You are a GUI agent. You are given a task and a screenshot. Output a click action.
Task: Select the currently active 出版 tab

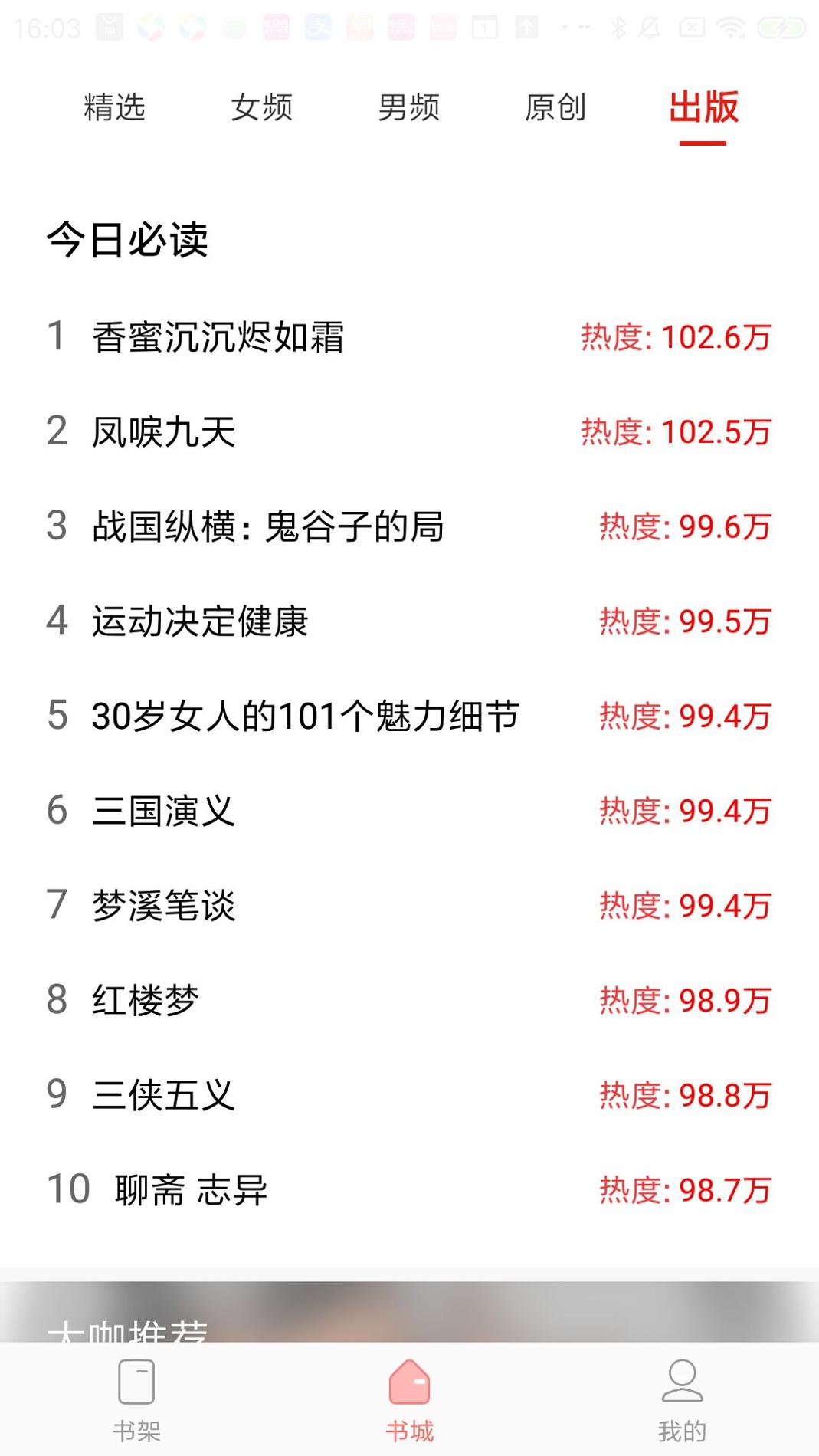tap(703, 107)
